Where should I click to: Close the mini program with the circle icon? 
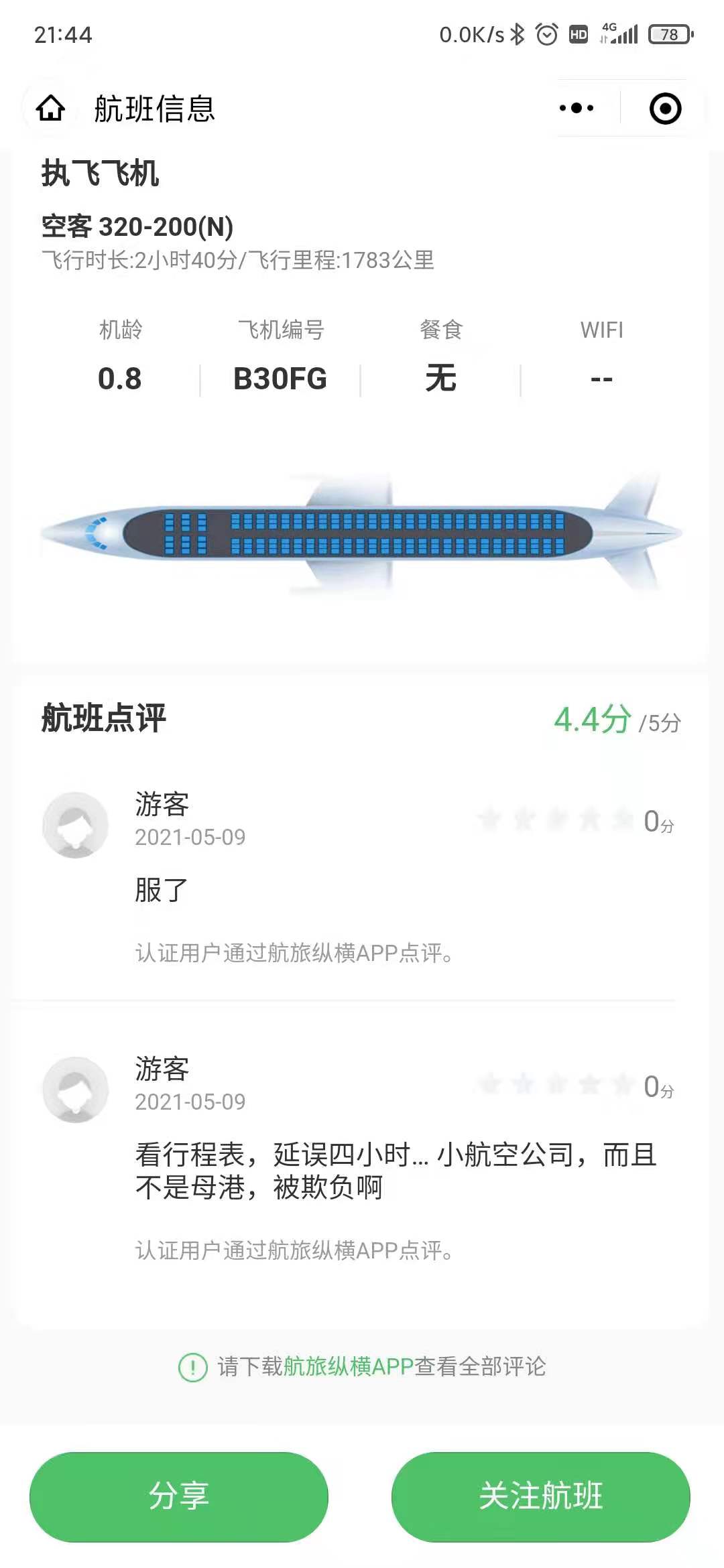(x=665, y=109)
